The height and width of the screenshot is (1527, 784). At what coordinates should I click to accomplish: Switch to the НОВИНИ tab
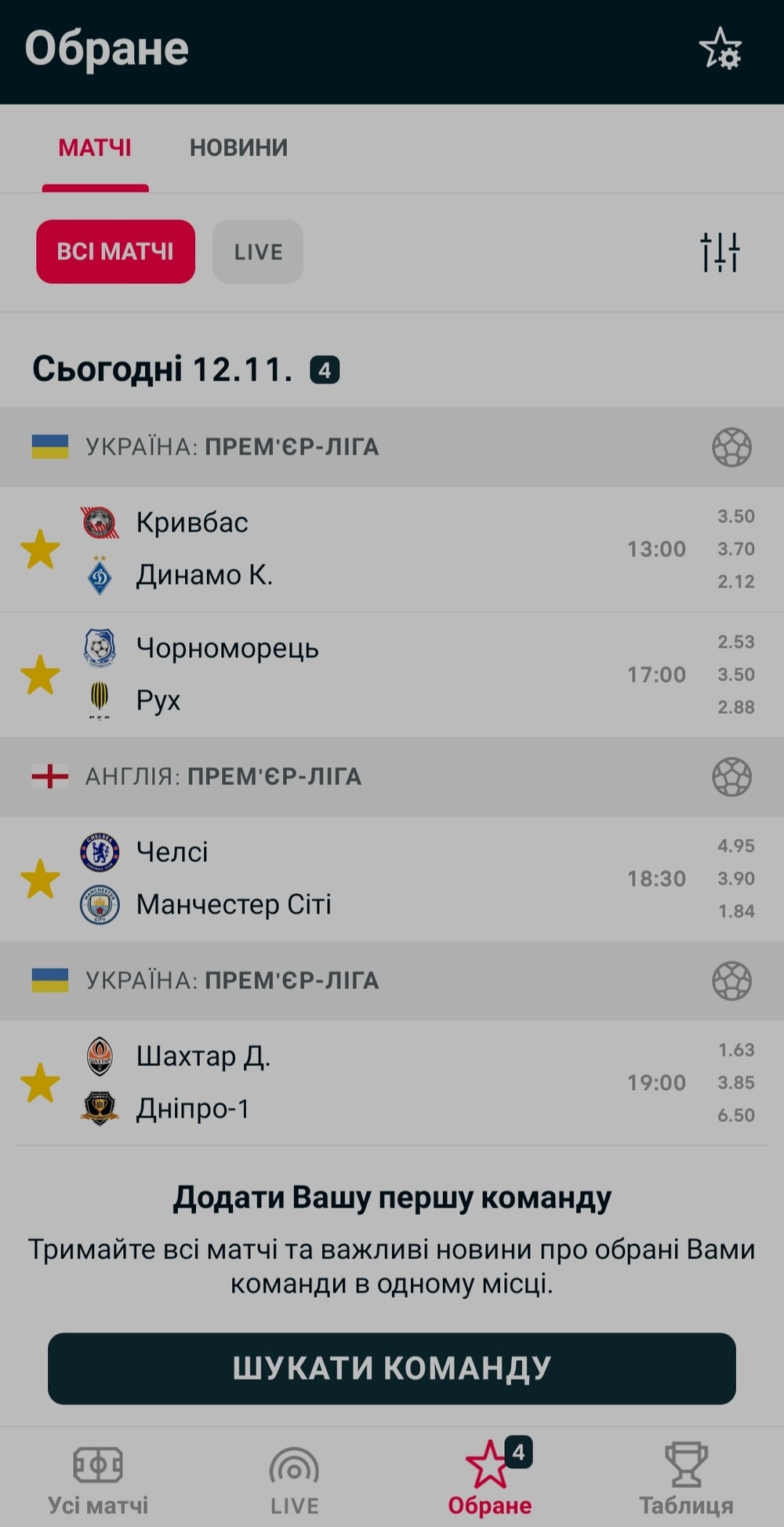click(x=238, y=147)
